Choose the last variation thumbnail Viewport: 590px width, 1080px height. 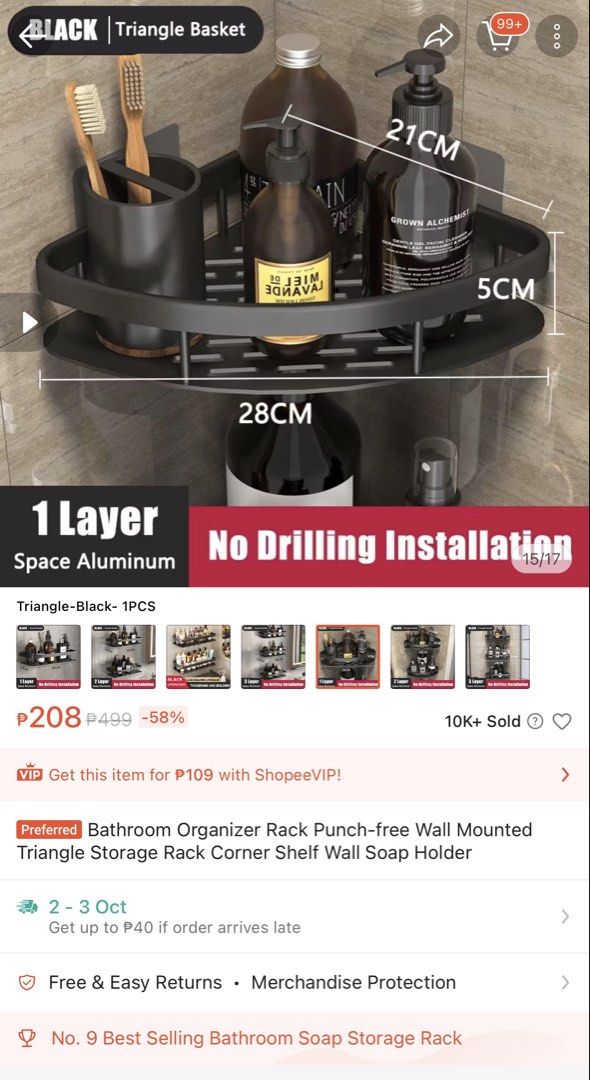498,656
